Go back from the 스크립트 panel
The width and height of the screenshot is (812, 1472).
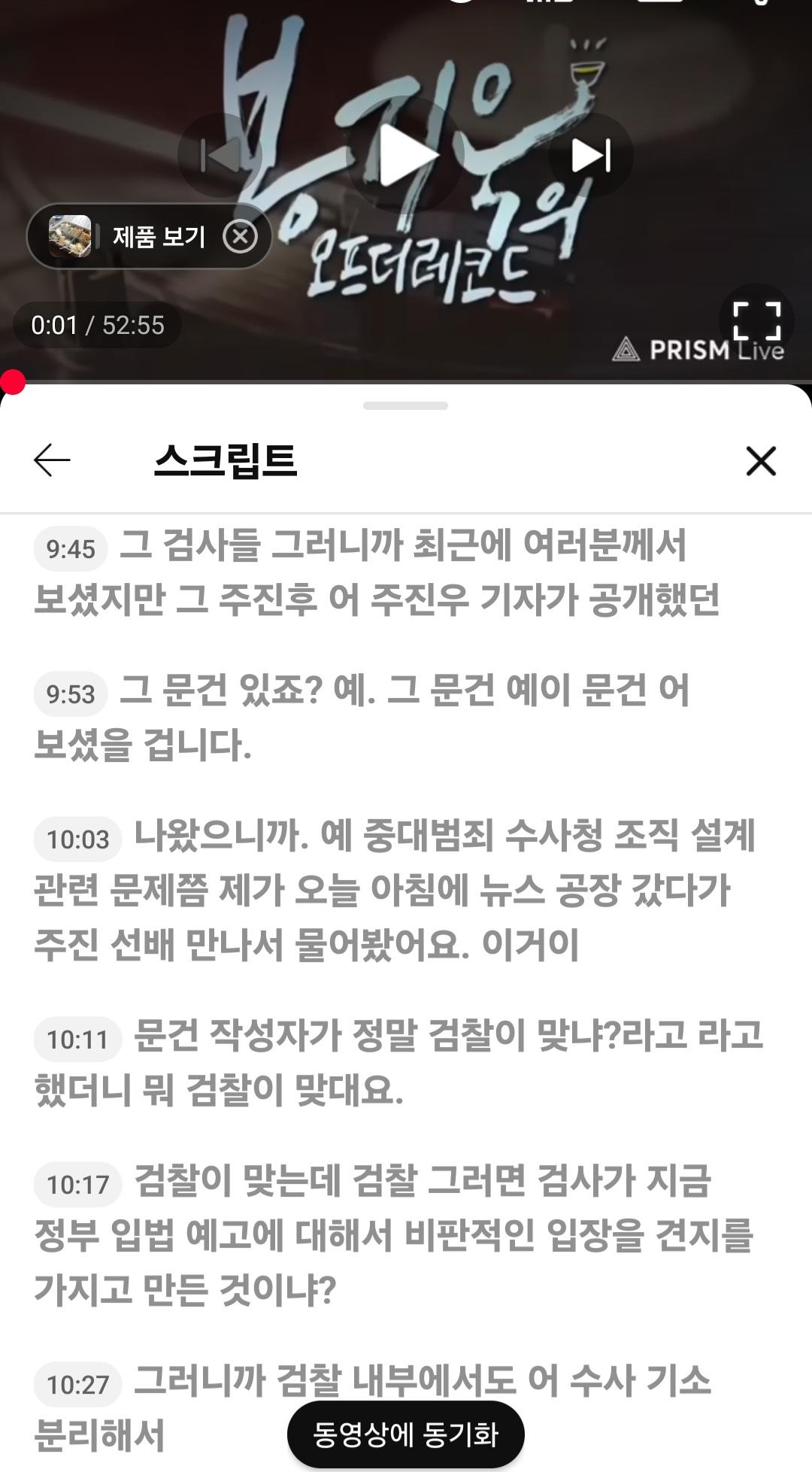point(52,460)
